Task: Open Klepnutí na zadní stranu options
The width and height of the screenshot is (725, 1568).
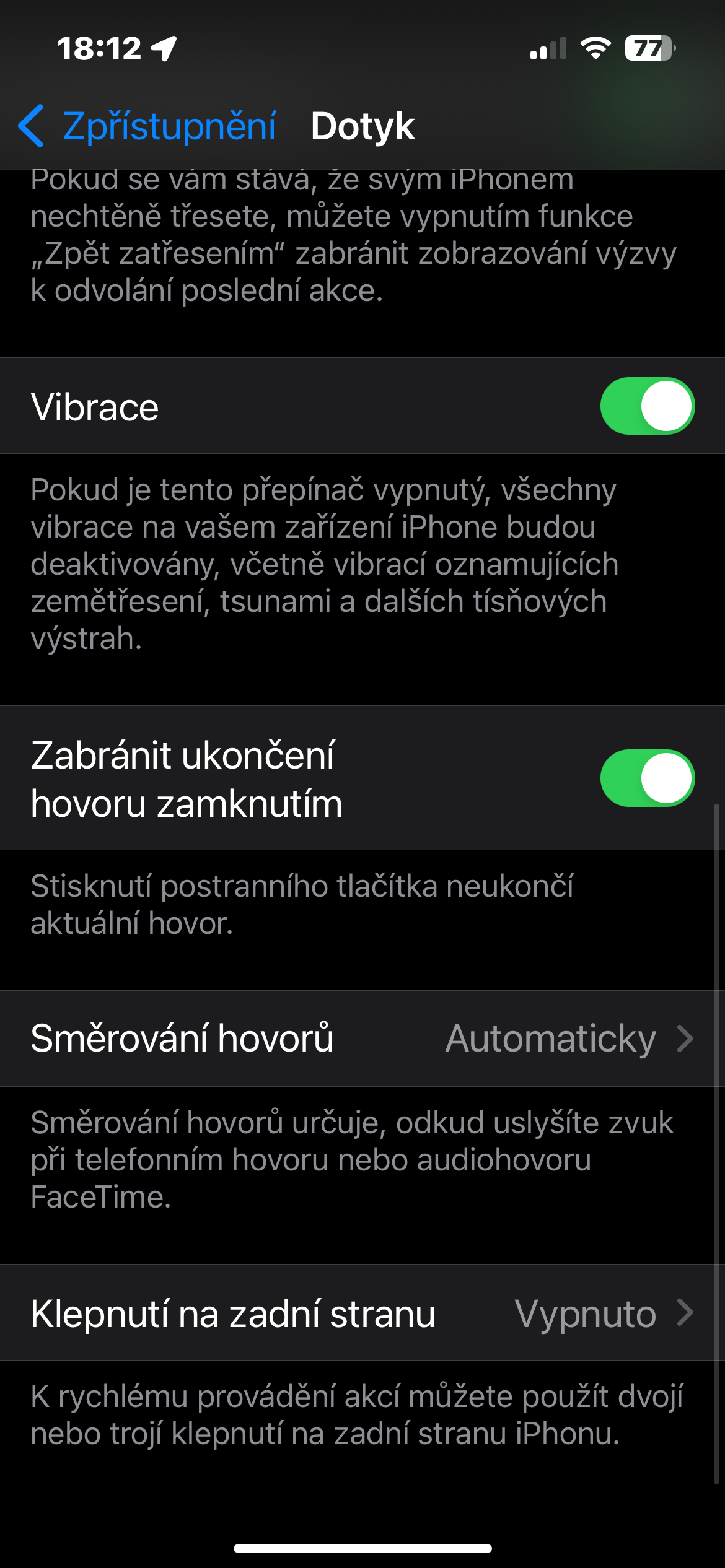Action: (x=362, y=1313)
